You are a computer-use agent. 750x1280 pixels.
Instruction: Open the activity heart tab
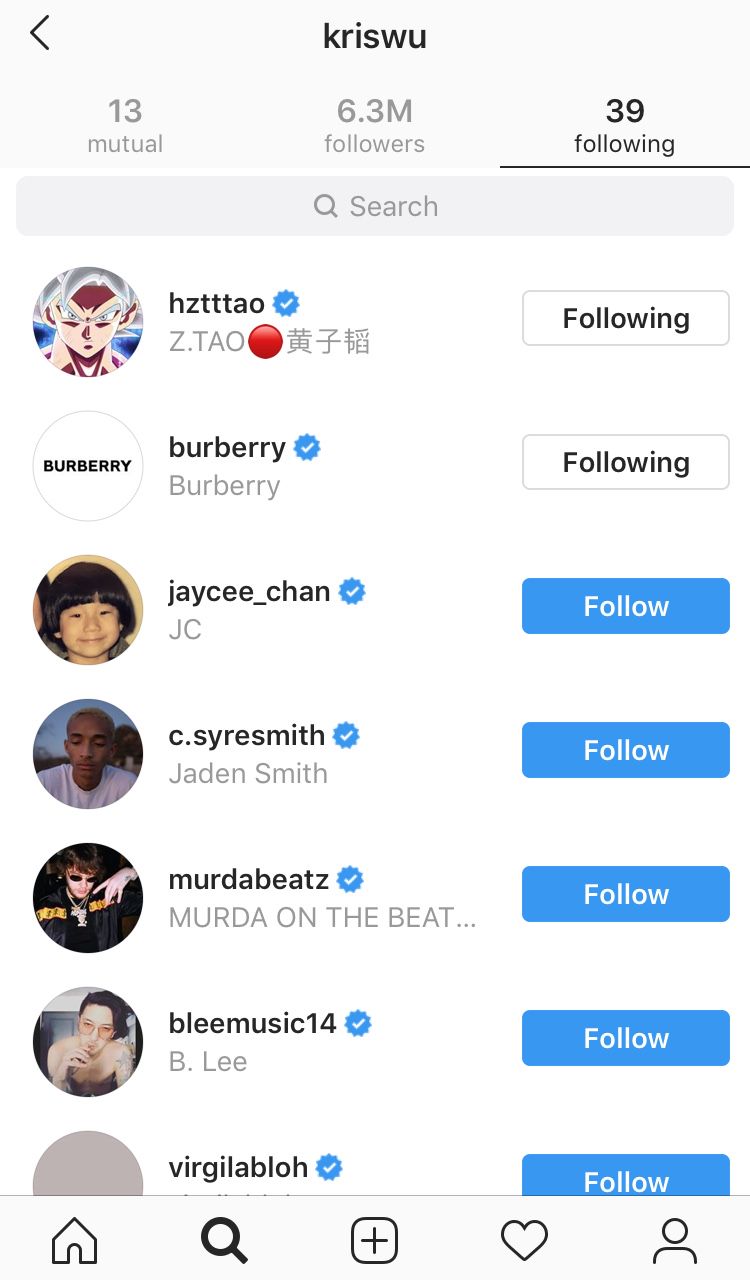click(524, 1240)
